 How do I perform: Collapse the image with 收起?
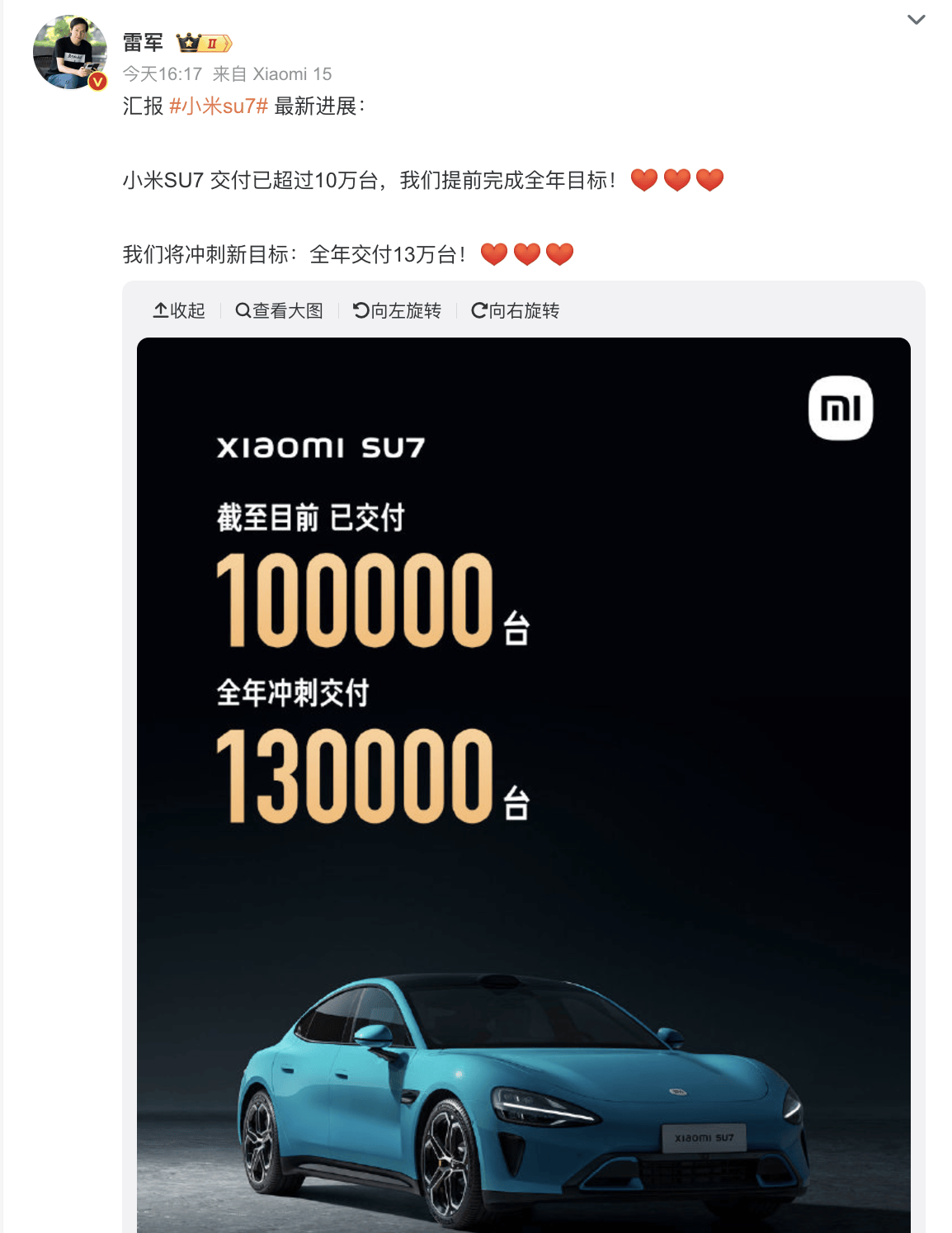point(179,310)
